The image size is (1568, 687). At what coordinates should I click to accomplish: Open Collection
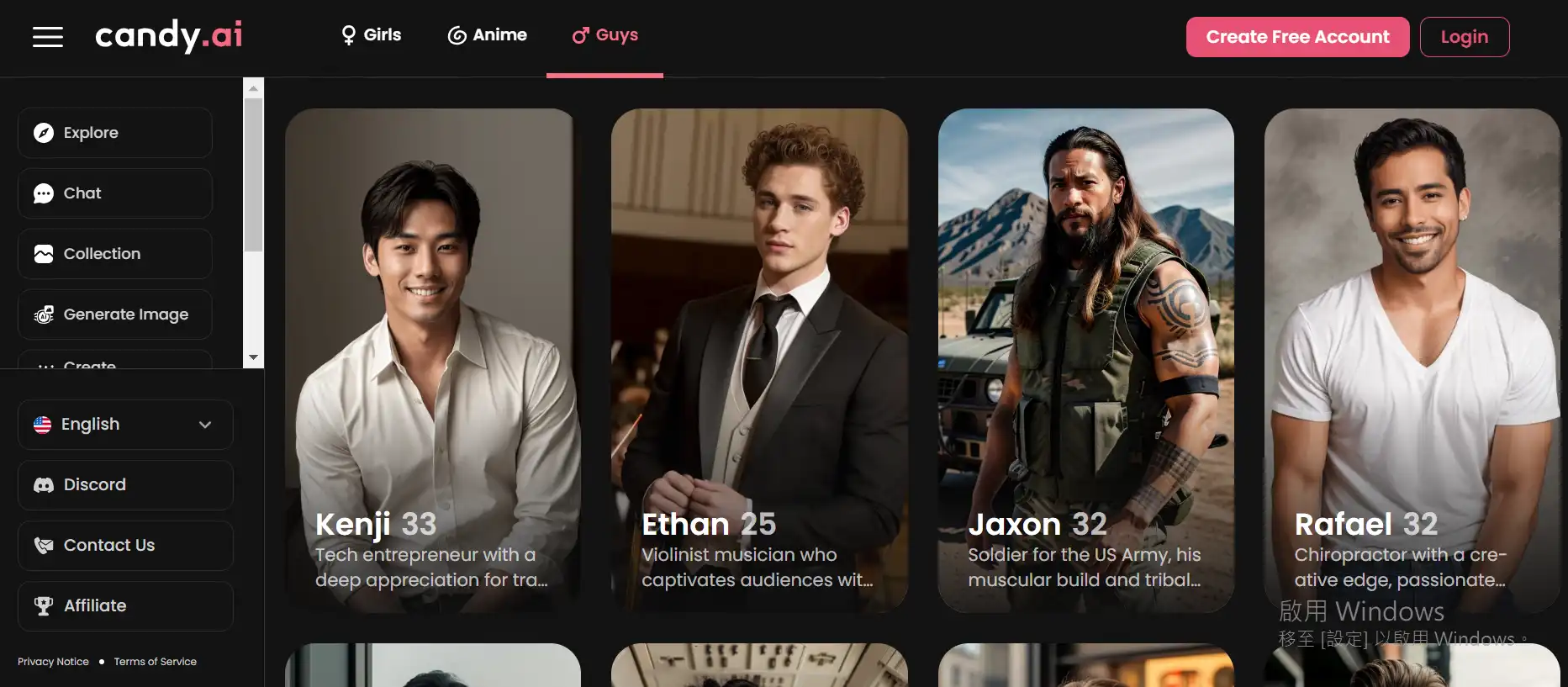click(x=115, y=254)
